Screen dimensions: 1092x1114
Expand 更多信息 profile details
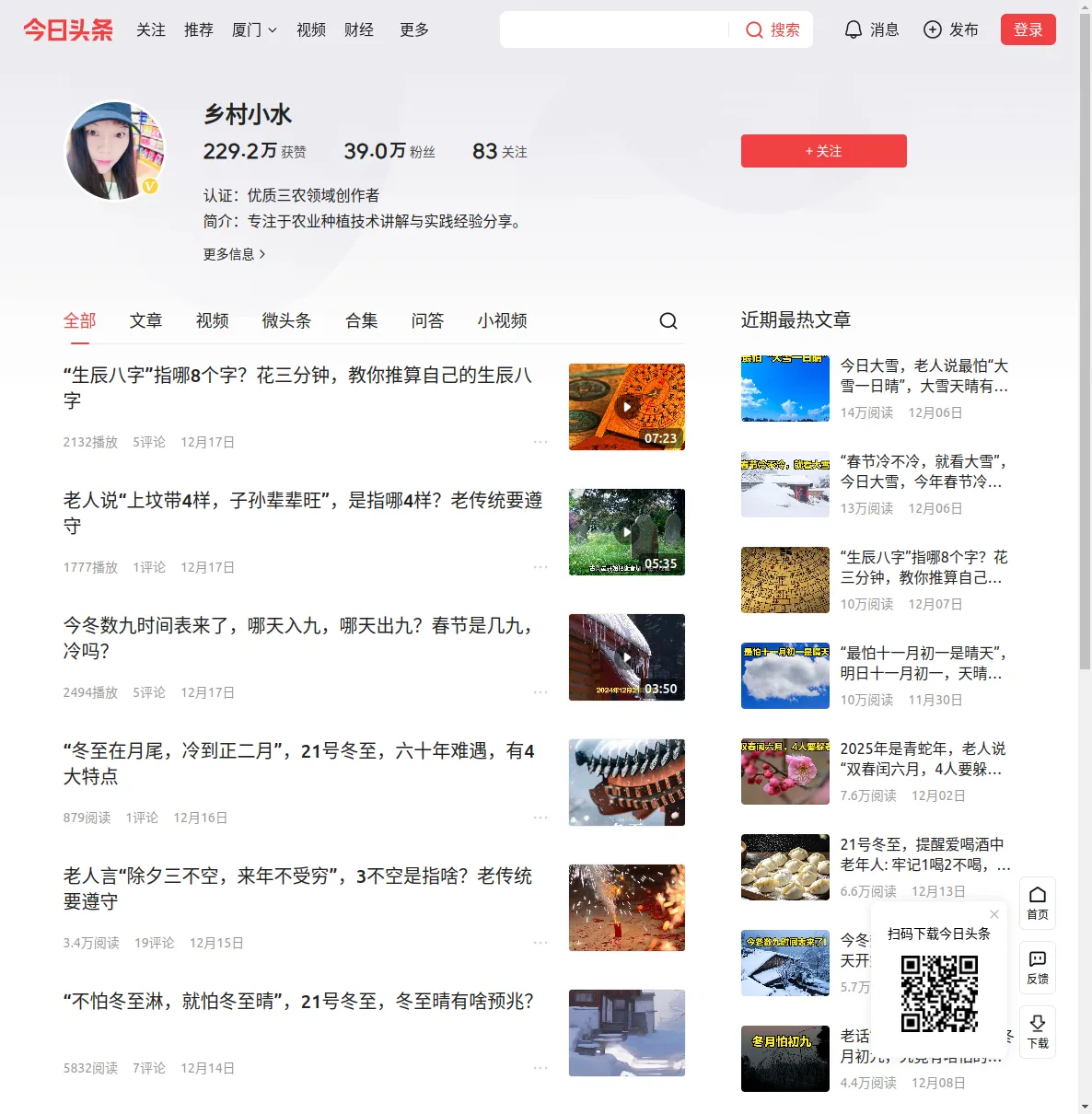pos(234,254)
